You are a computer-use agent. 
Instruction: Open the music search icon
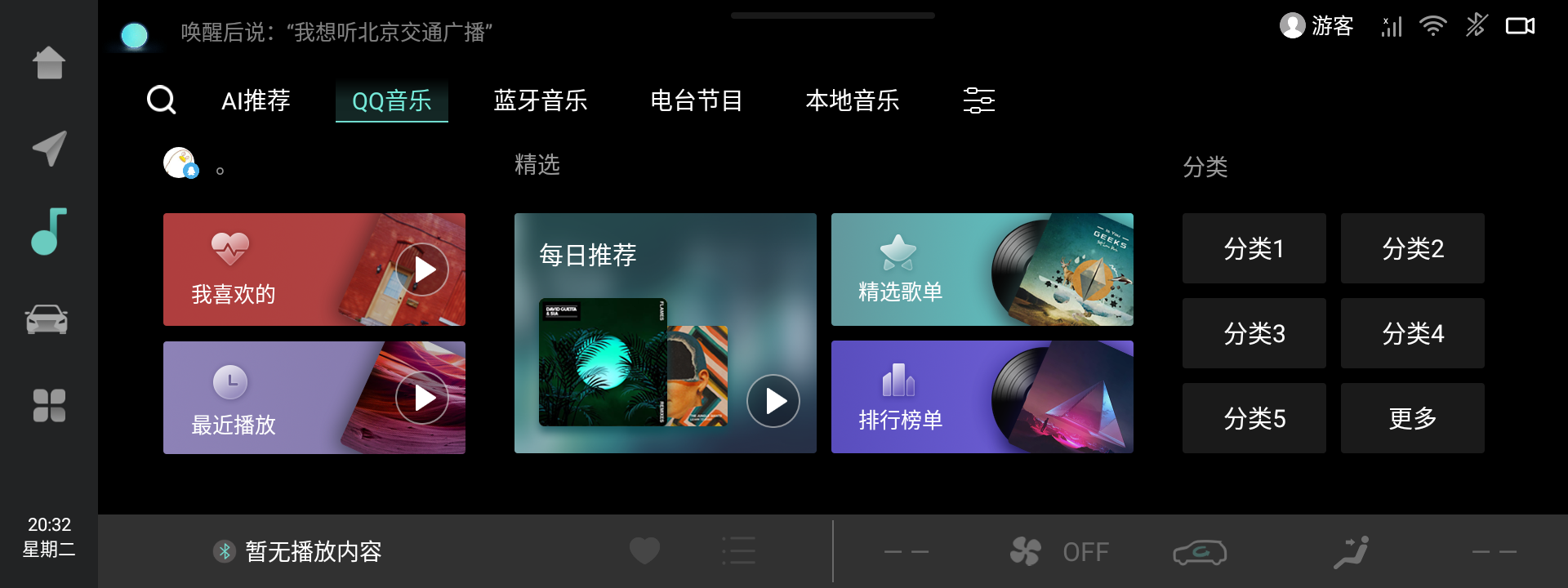coord(161,100)
